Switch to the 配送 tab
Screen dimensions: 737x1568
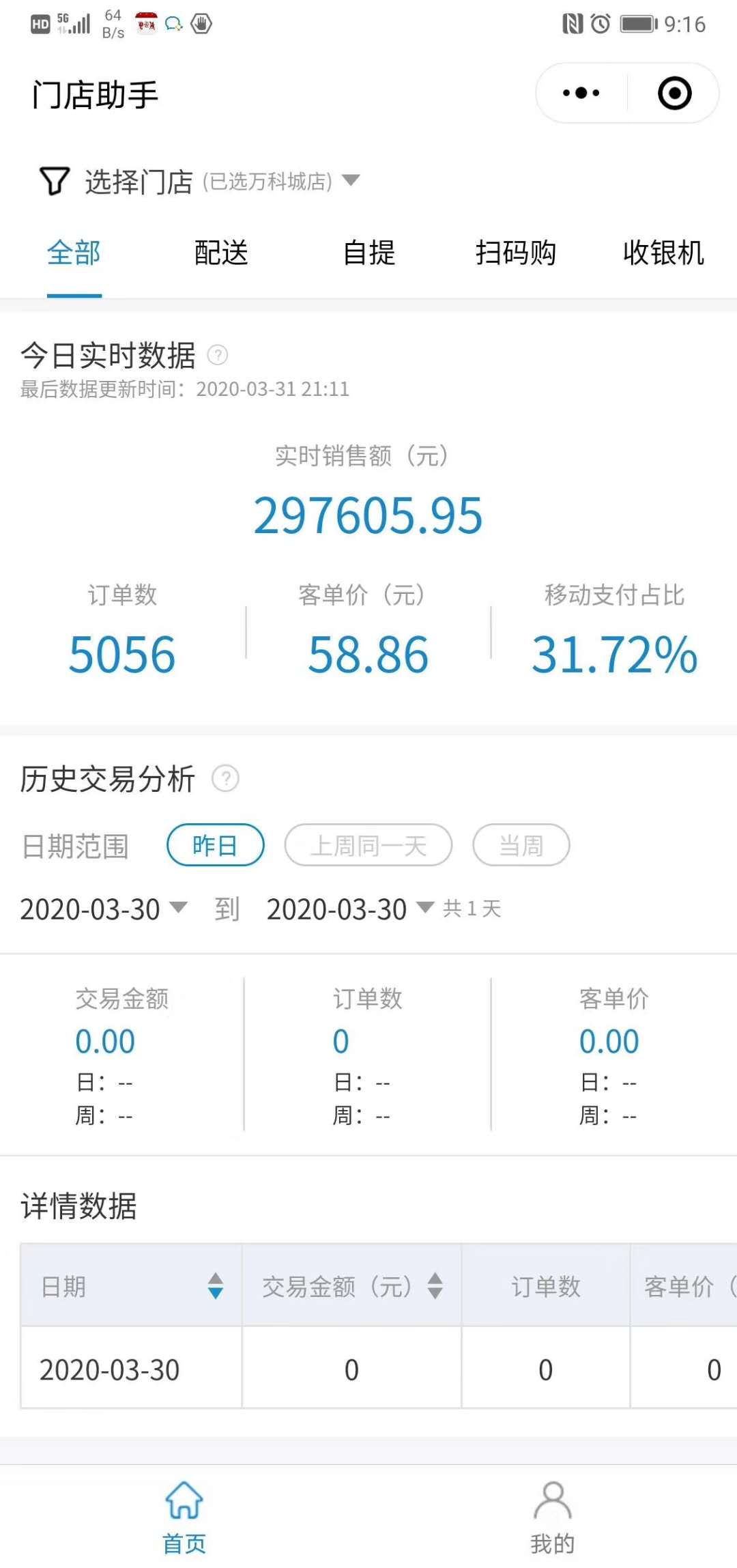pyautogui.click(x=221, y=253)
